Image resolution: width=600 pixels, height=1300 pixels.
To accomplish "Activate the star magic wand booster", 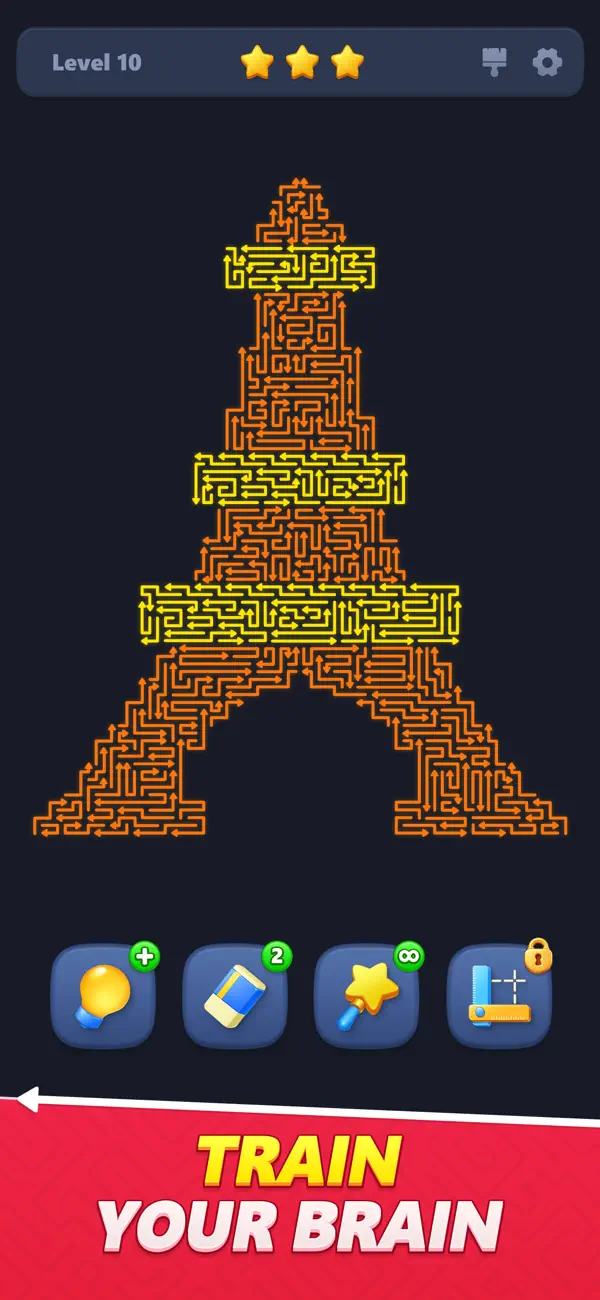I will tap(367, 996).
